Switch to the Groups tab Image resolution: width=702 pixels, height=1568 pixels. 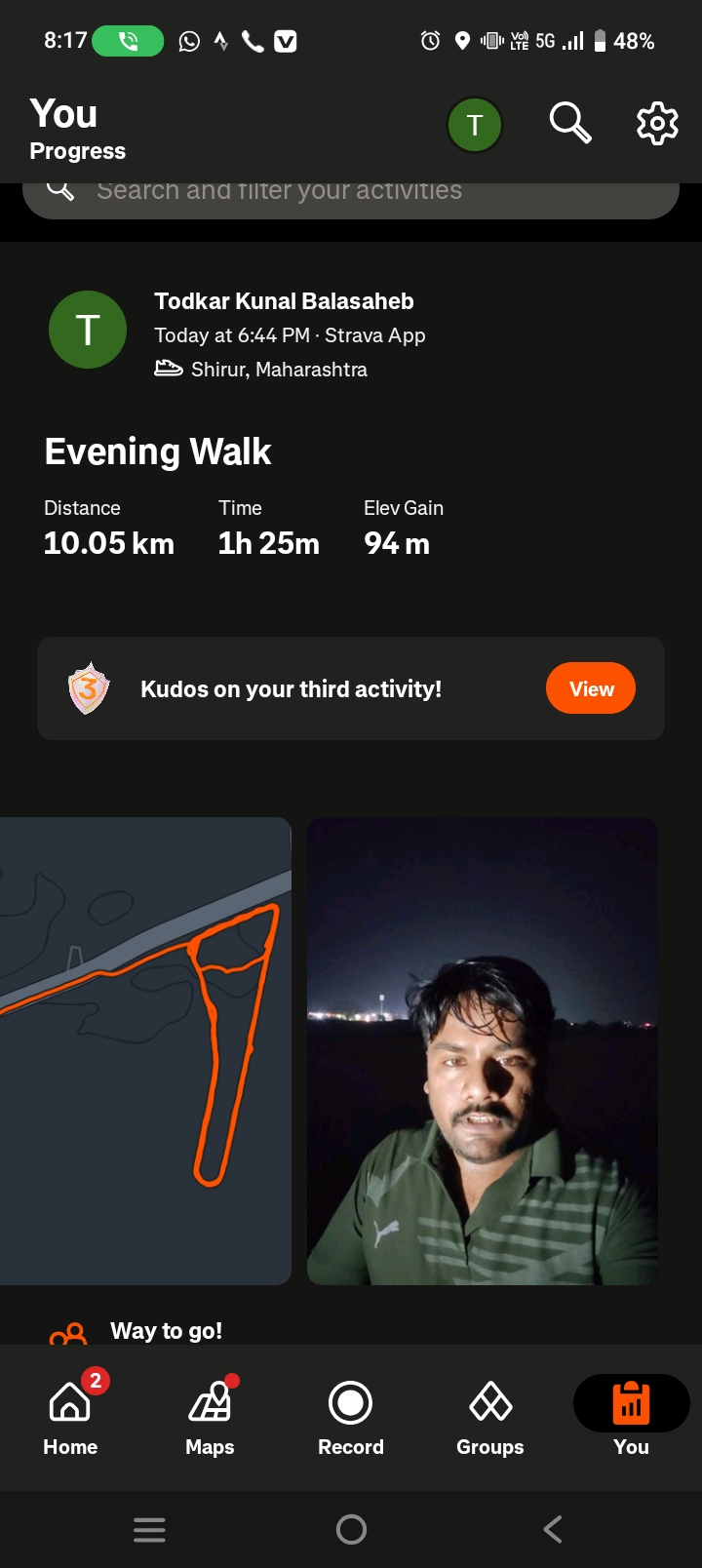490,1417
